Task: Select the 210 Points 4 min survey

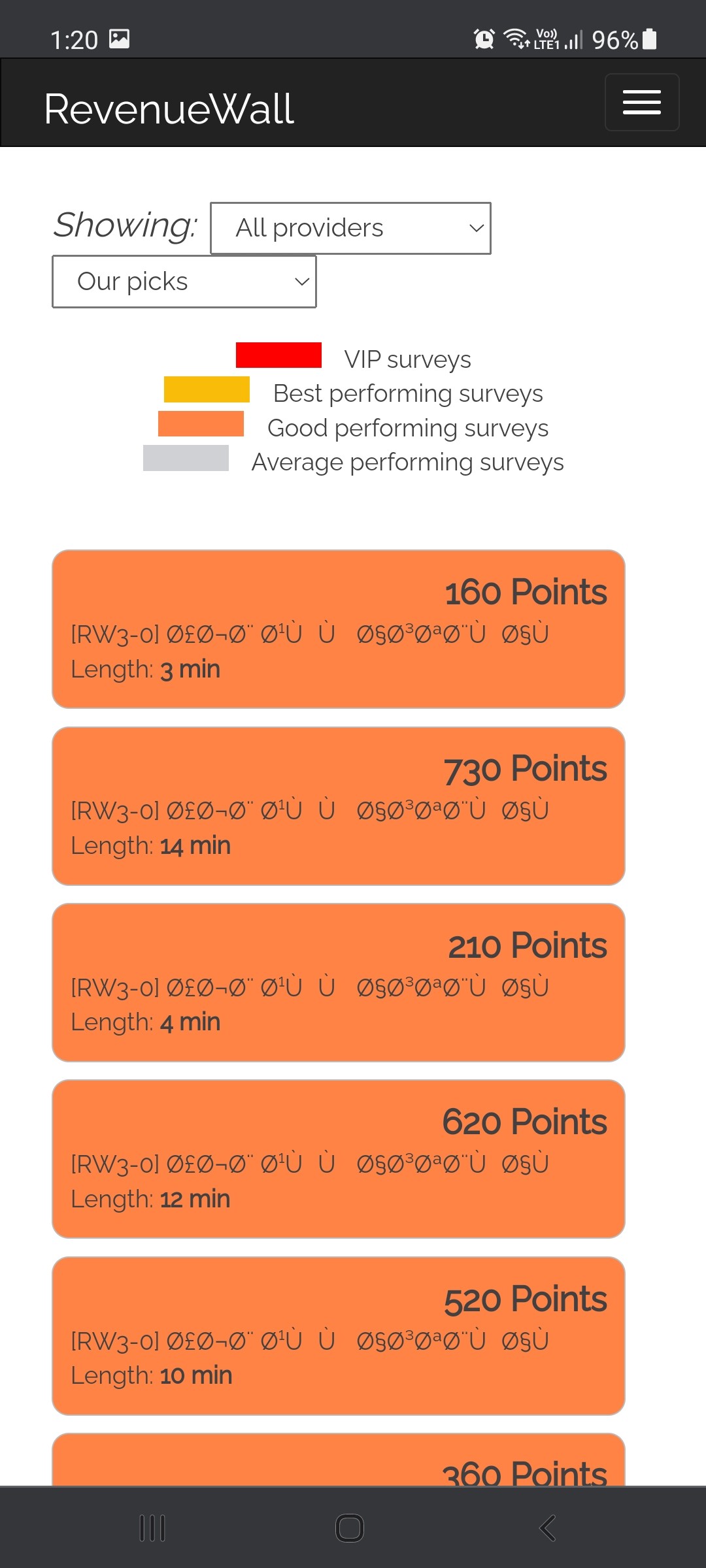Action: coord(339,983)
